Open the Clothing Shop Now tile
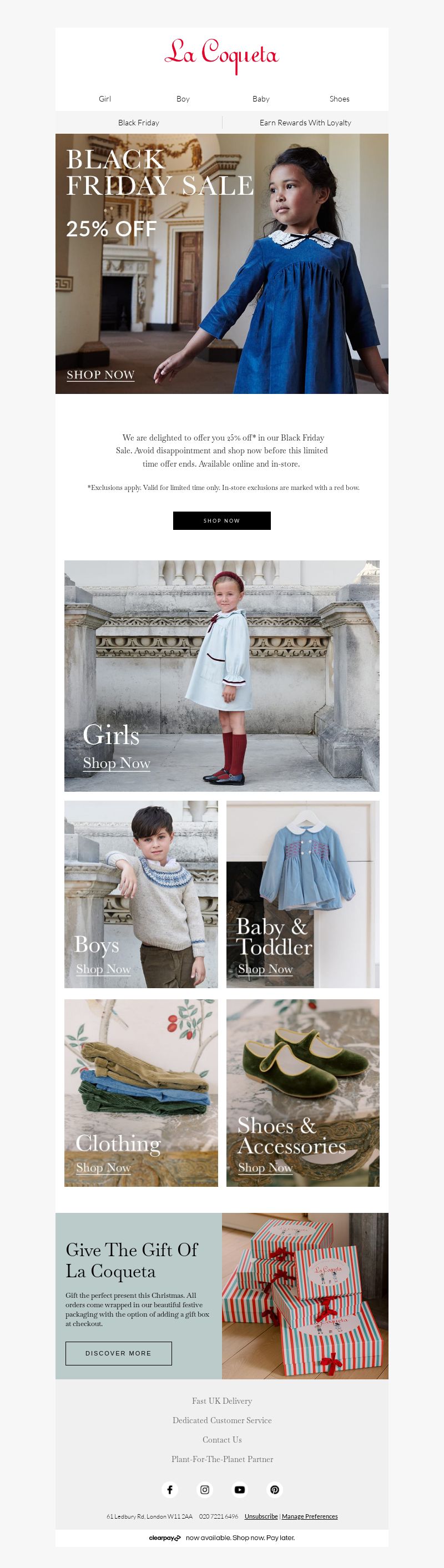444x1568 pixels. (x=104, y=1167)
